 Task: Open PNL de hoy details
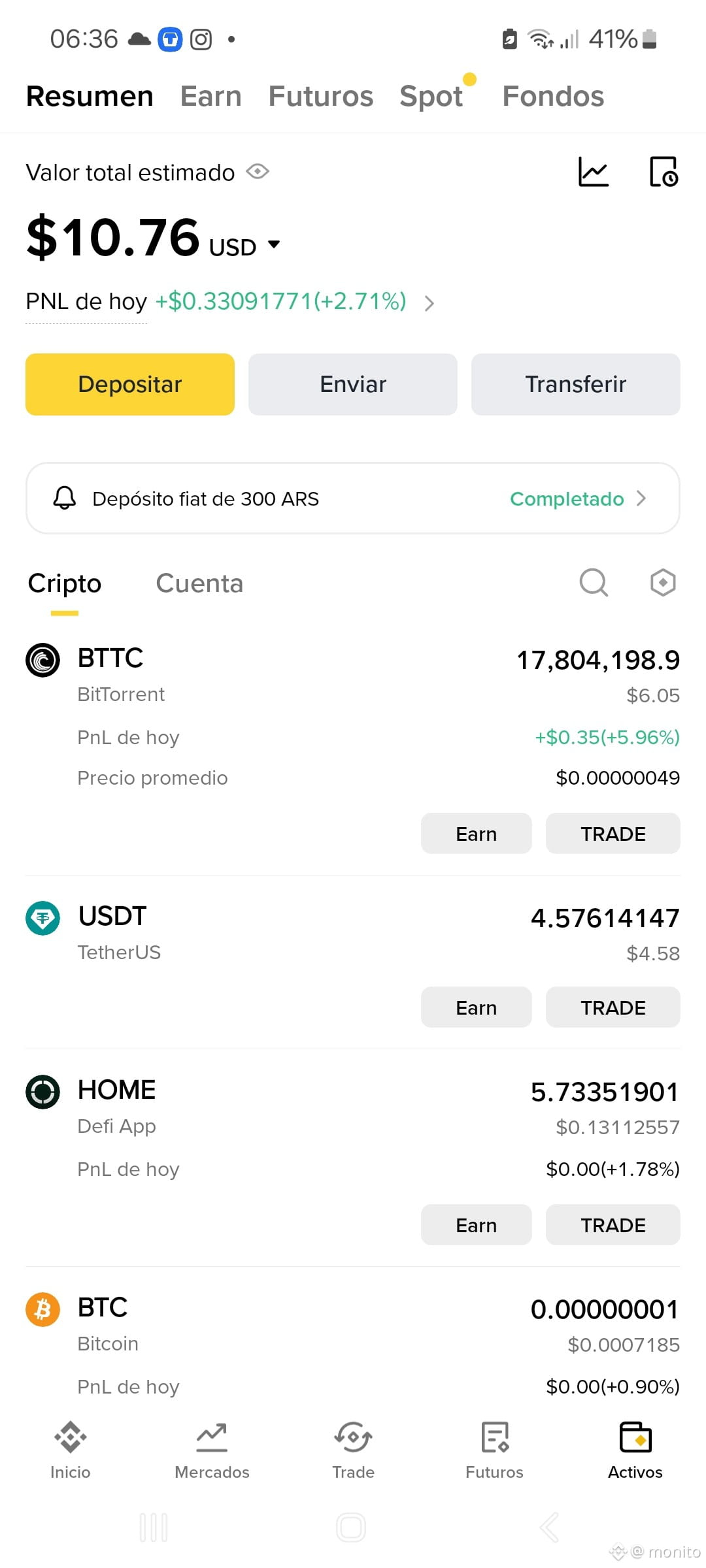[x=429, y=303]
